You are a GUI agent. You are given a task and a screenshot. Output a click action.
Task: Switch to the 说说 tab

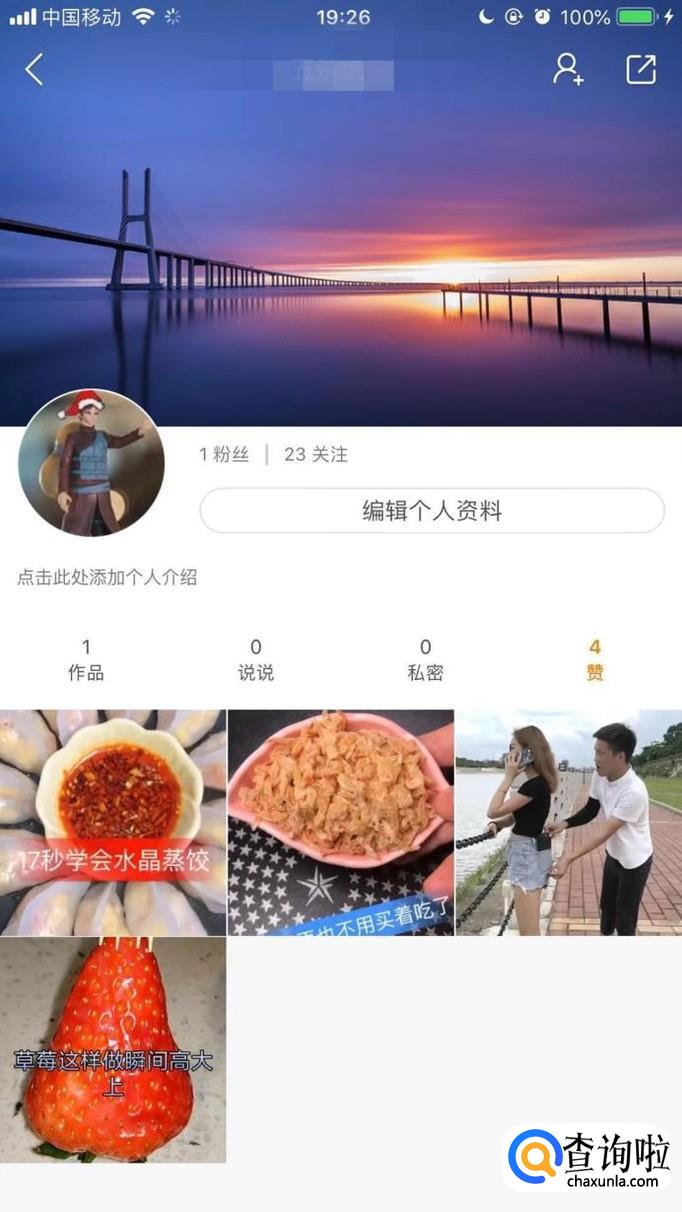click(x=256, y=660)
